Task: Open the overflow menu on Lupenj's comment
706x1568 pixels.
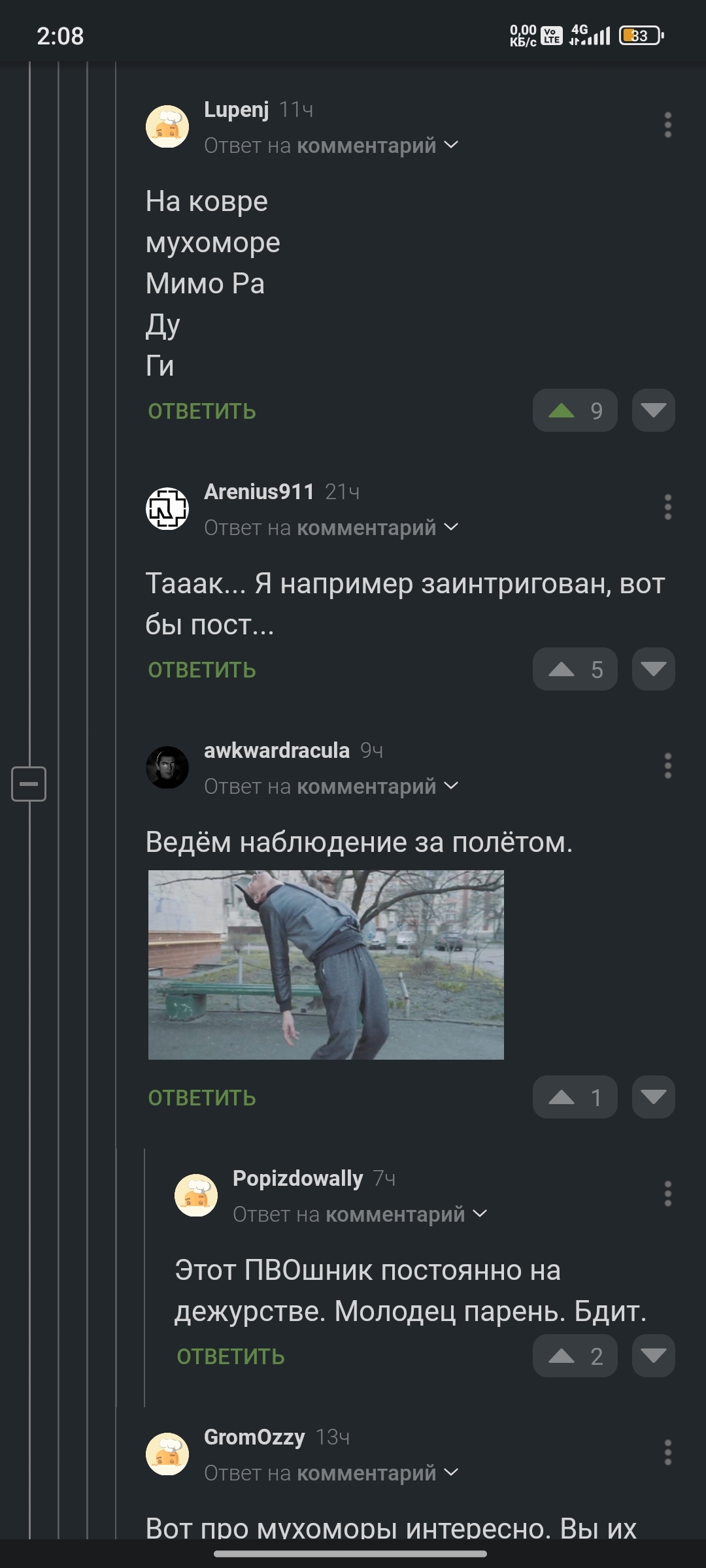Action: (667, 125)
